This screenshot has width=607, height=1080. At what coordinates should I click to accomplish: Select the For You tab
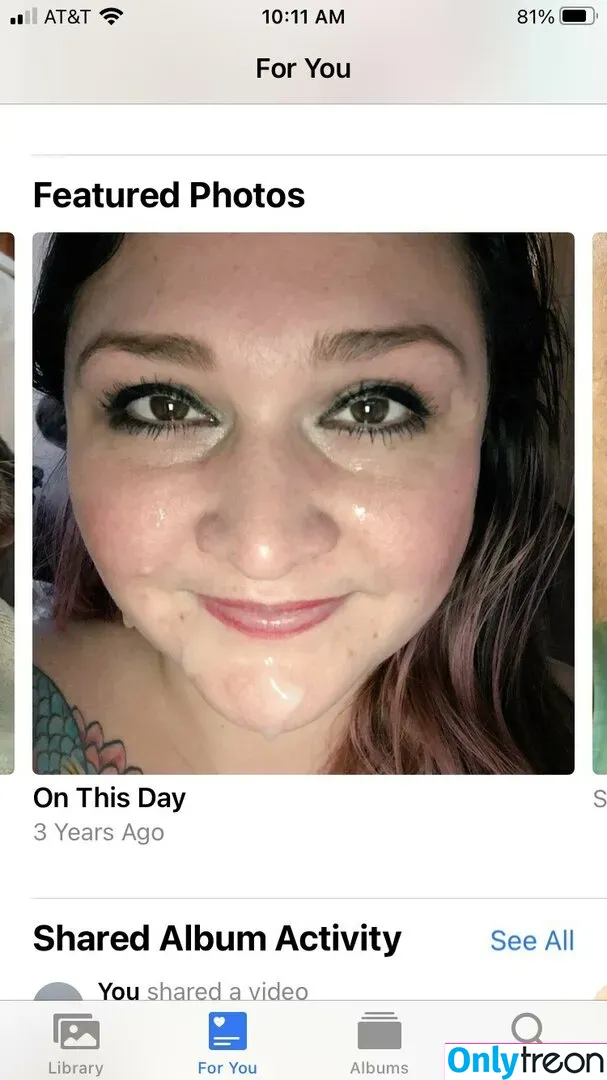[x=227, y=1041]
